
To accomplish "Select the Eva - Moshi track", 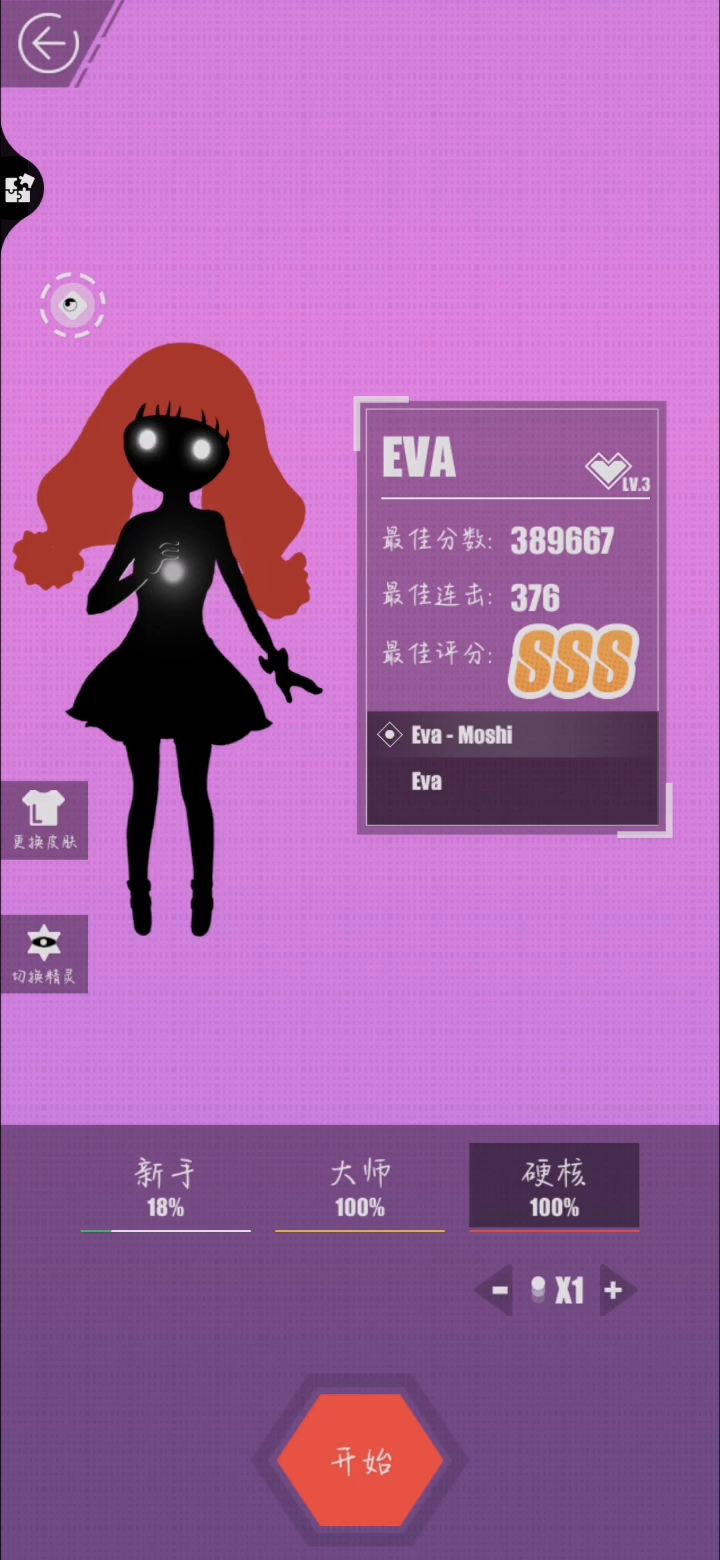I will [512, 735].
